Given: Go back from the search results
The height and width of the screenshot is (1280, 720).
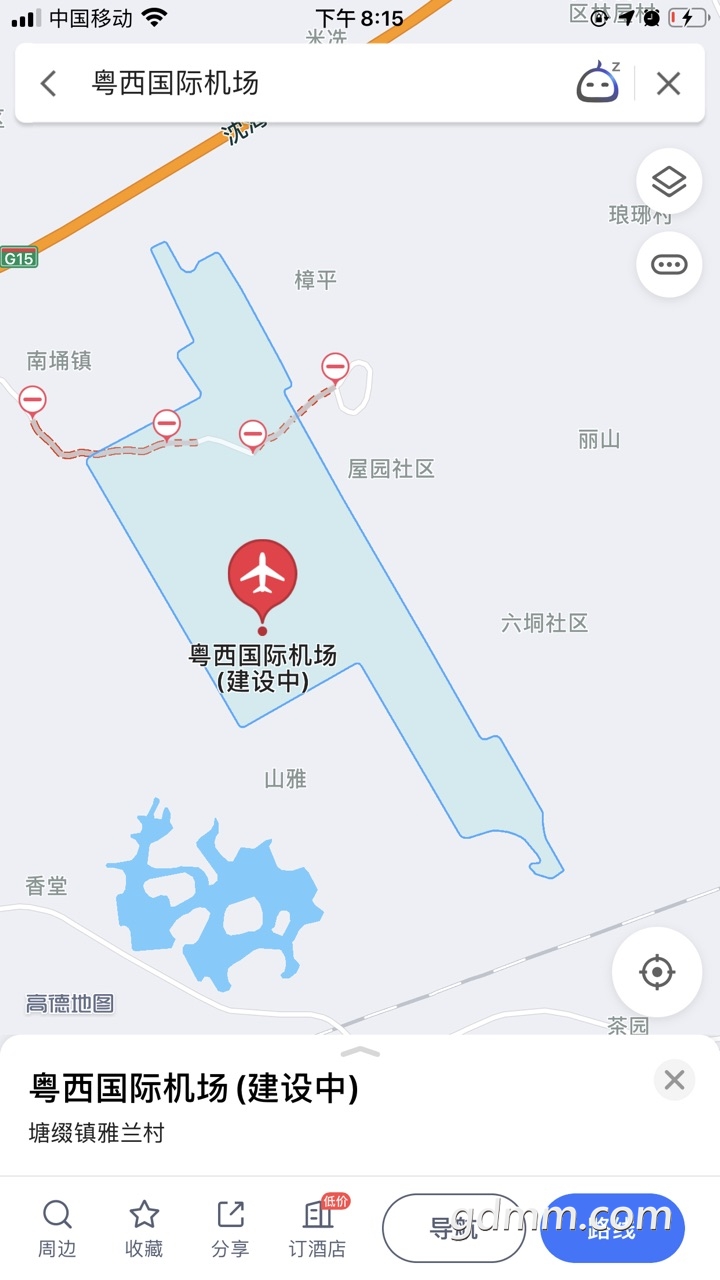Looking at the screenshot, I should point(48,83).
